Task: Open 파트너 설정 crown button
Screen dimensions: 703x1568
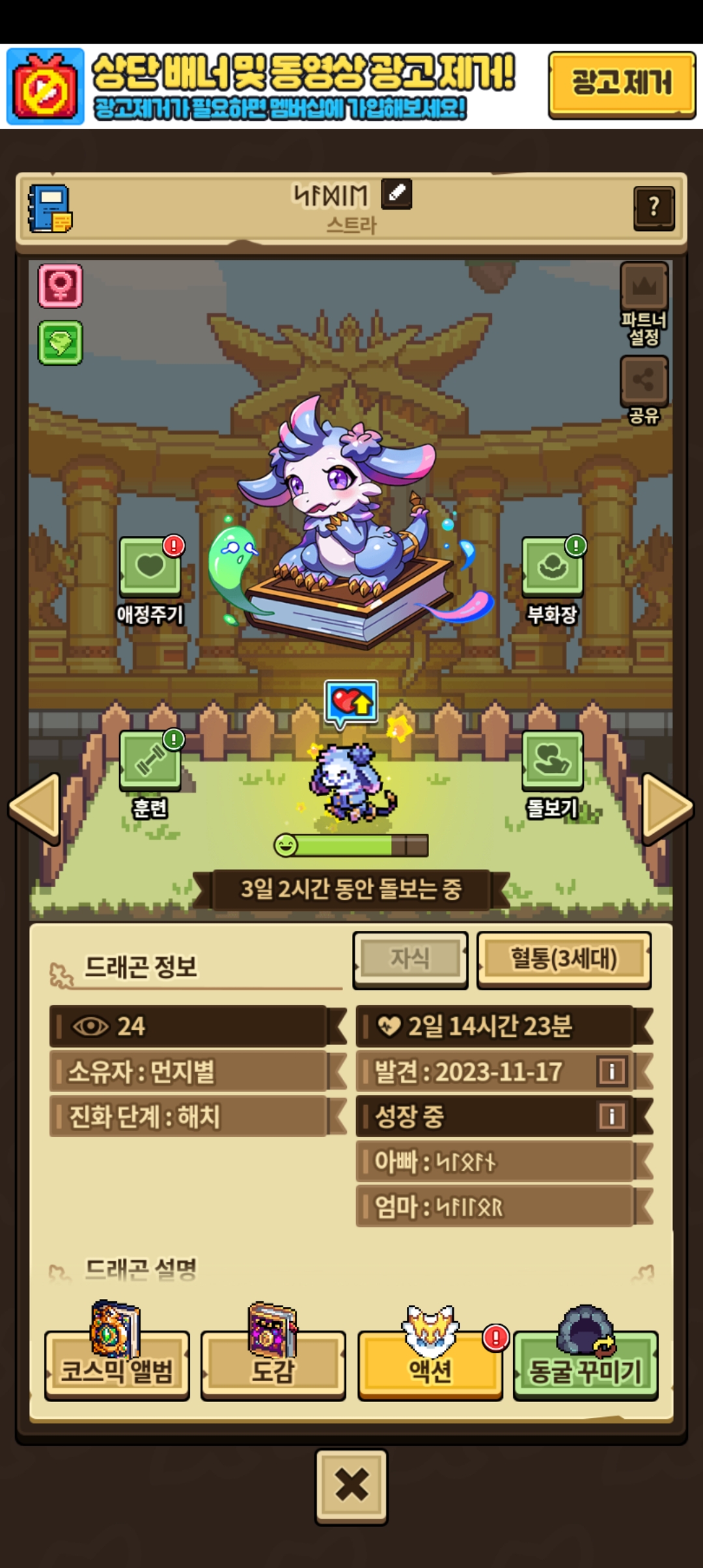Action: [644, 288]
